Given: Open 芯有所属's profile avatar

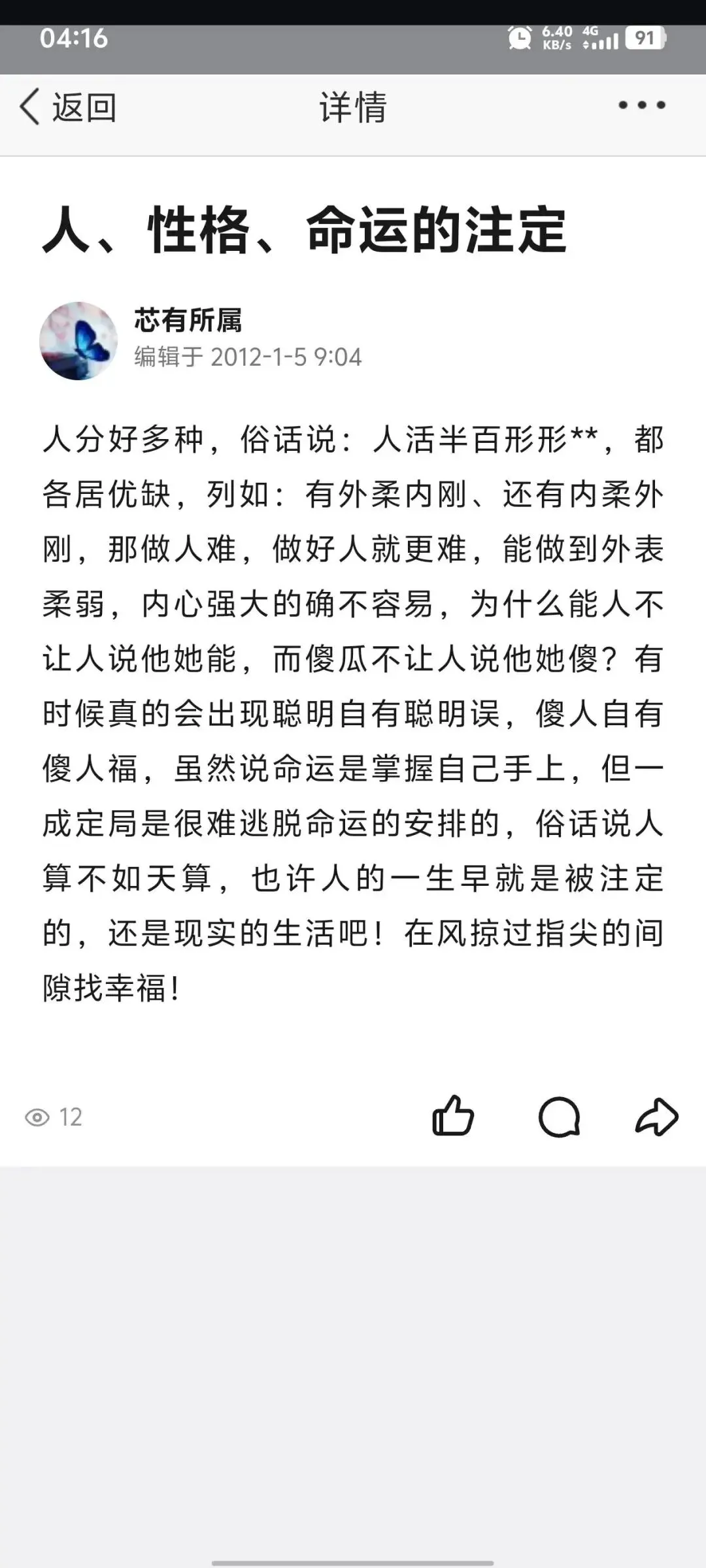Looking at the screenshot, I should tap(78, 341).
